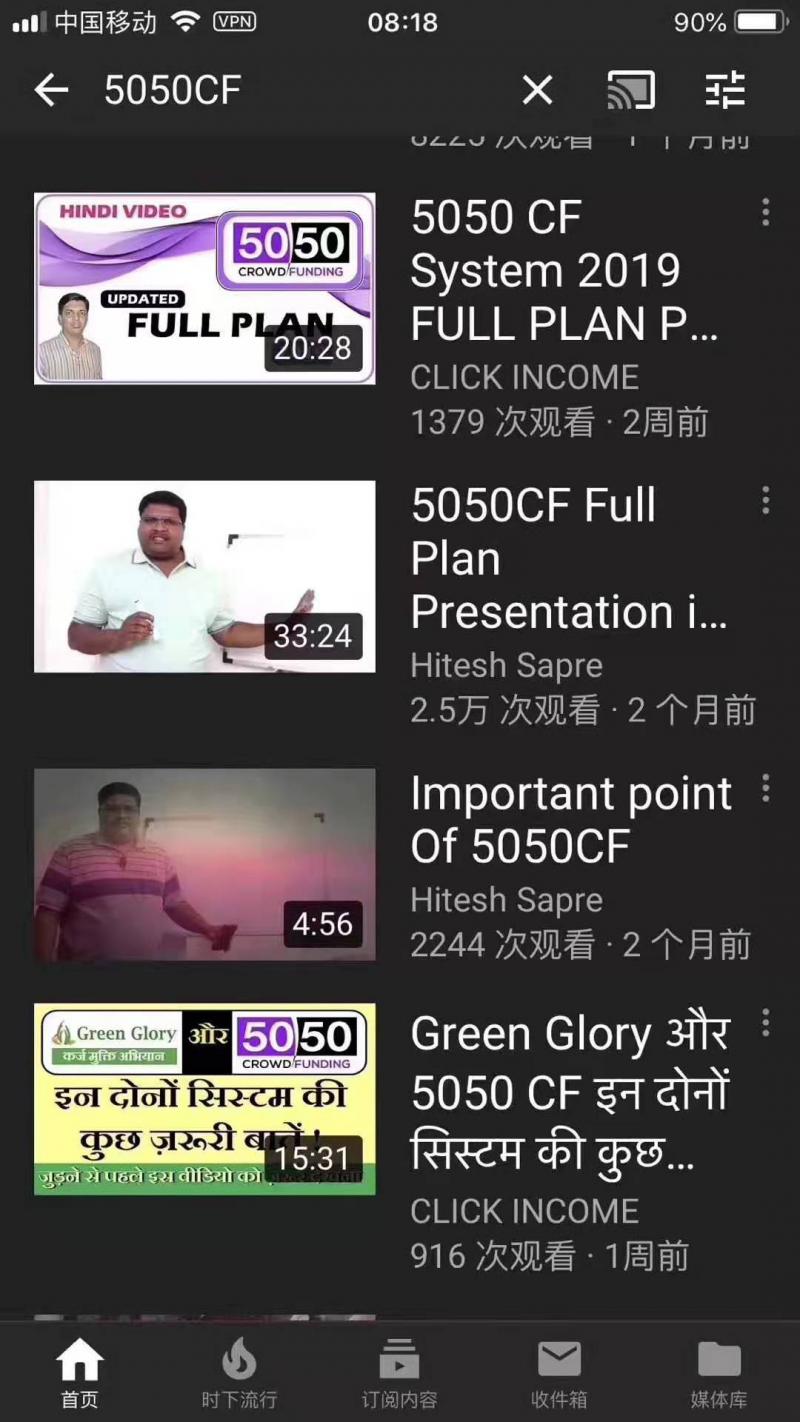The width and height of the screenshot is (800, 1422).
Task: Switch to the 时下流行 tab
Action: point(239,1374)
